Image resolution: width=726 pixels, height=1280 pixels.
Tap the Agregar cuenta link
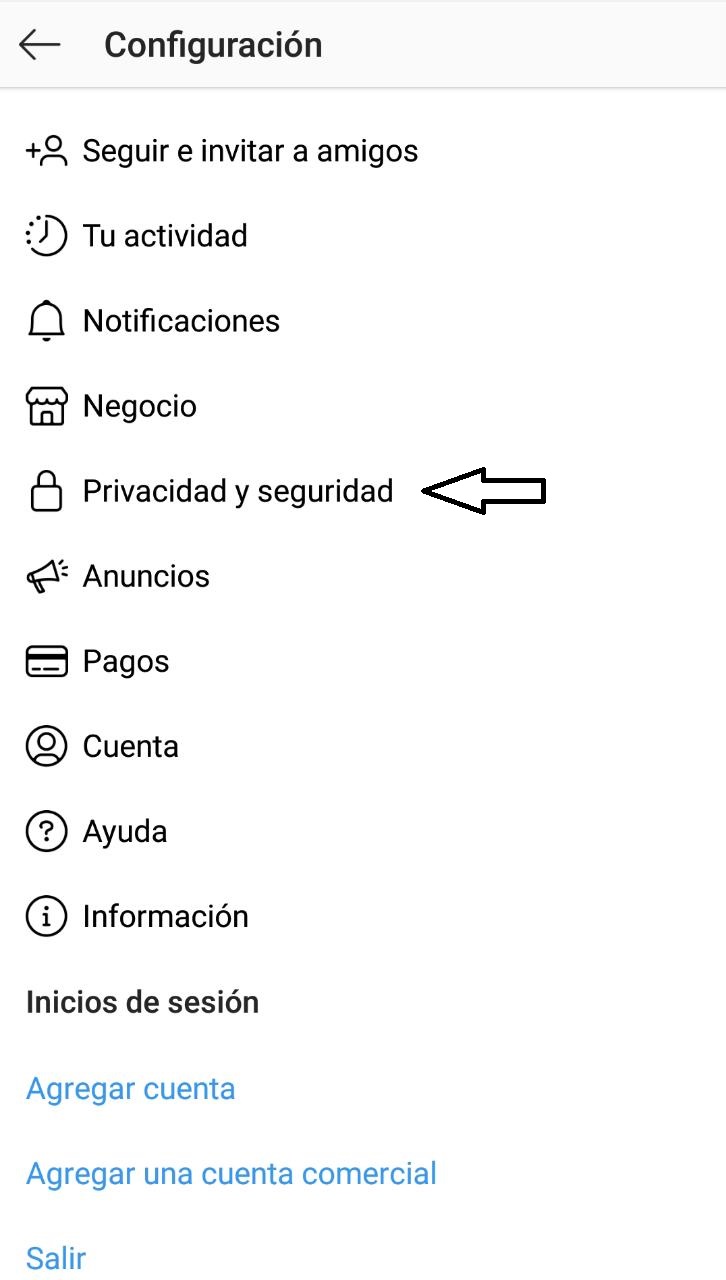[130, 1088]
